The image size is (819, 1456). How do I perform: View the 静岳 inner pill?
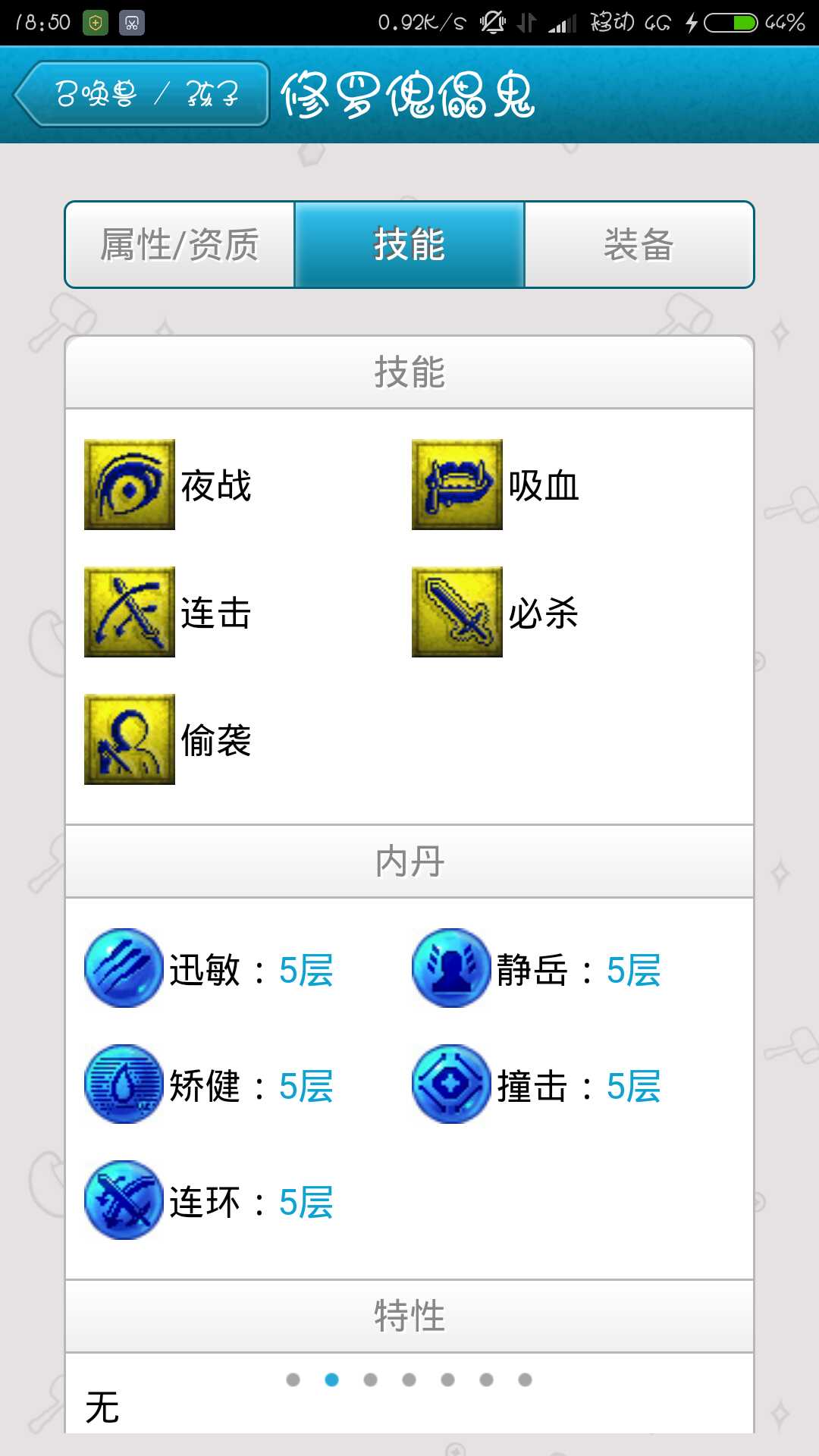click(451, 968)
